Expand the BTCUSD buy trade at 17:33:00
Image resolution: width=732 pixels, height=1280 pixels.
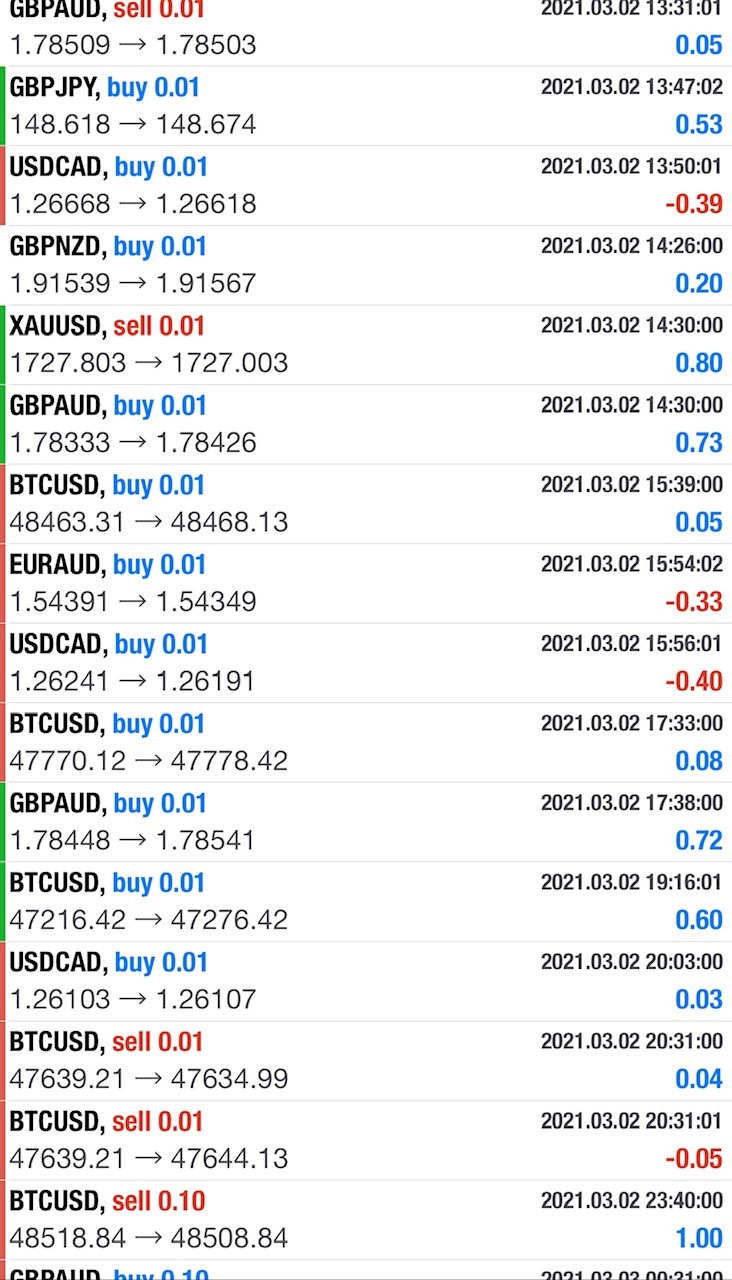click(366, 742)
